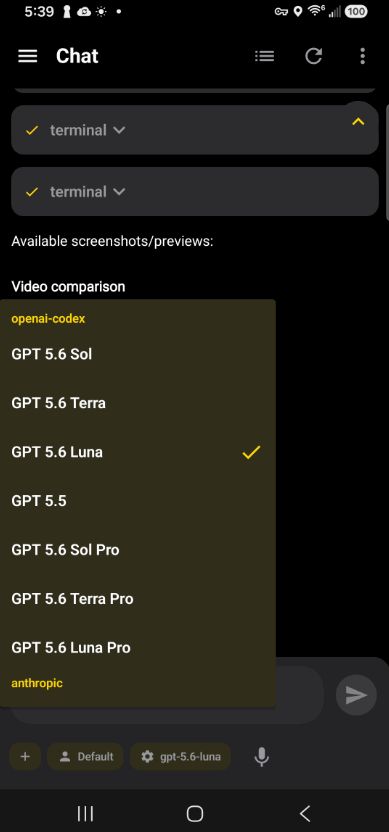Screen dimensions: 389x832
Task: Open the list view icon in app bar
Action: 264,56
